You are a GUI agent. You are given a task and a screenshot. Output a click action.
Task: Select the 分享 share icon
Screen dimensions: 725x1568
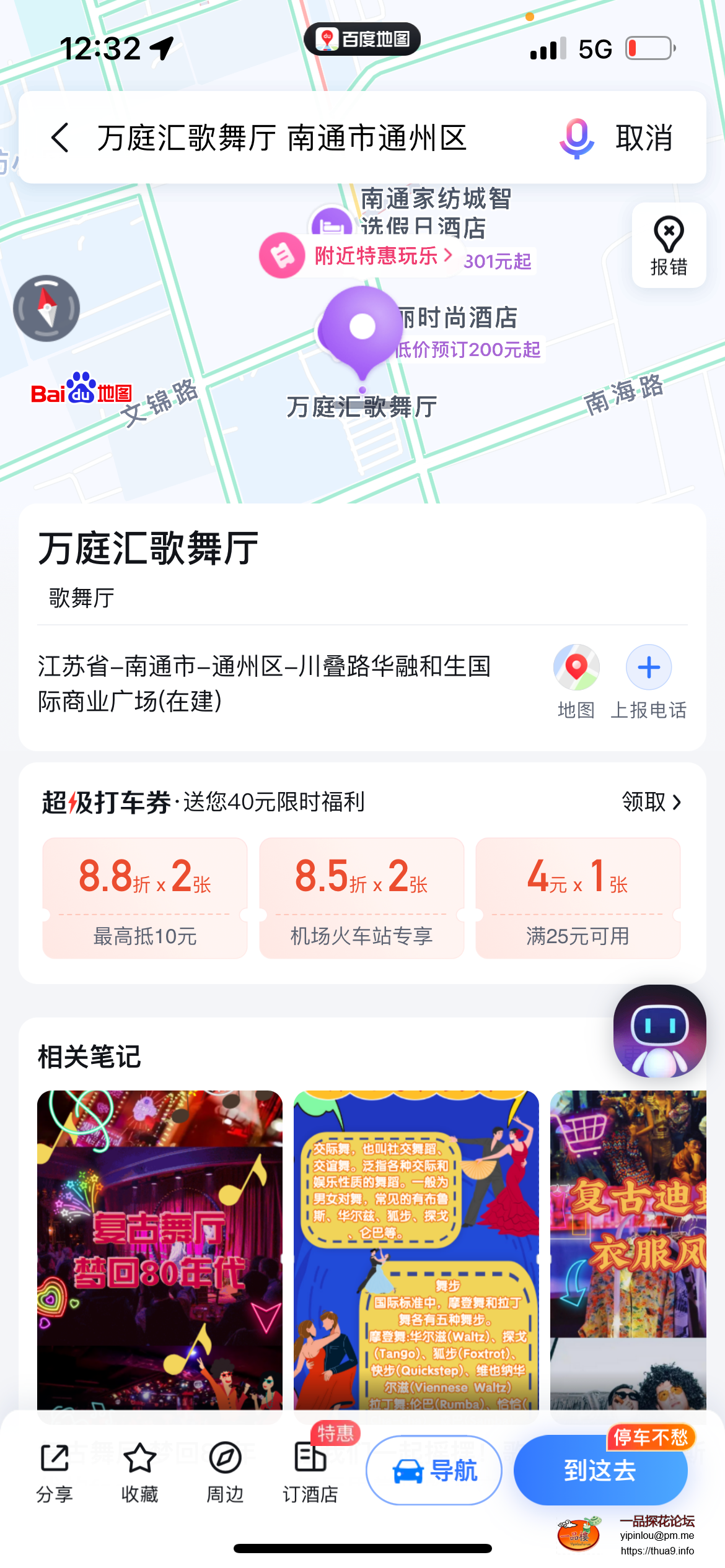pos(55,1468)
